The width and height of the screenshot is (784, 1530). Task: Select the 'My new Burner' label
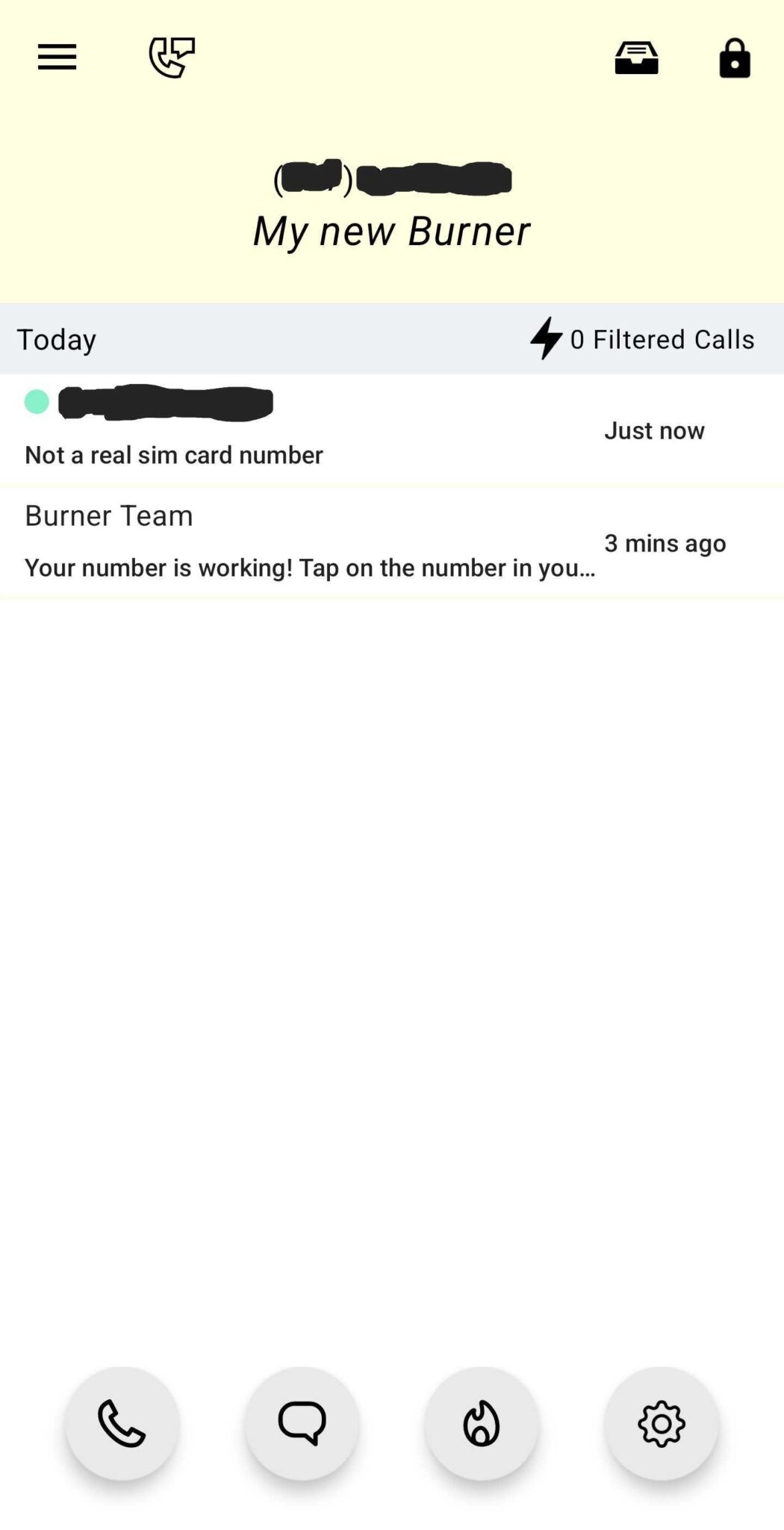pos(391,230)
